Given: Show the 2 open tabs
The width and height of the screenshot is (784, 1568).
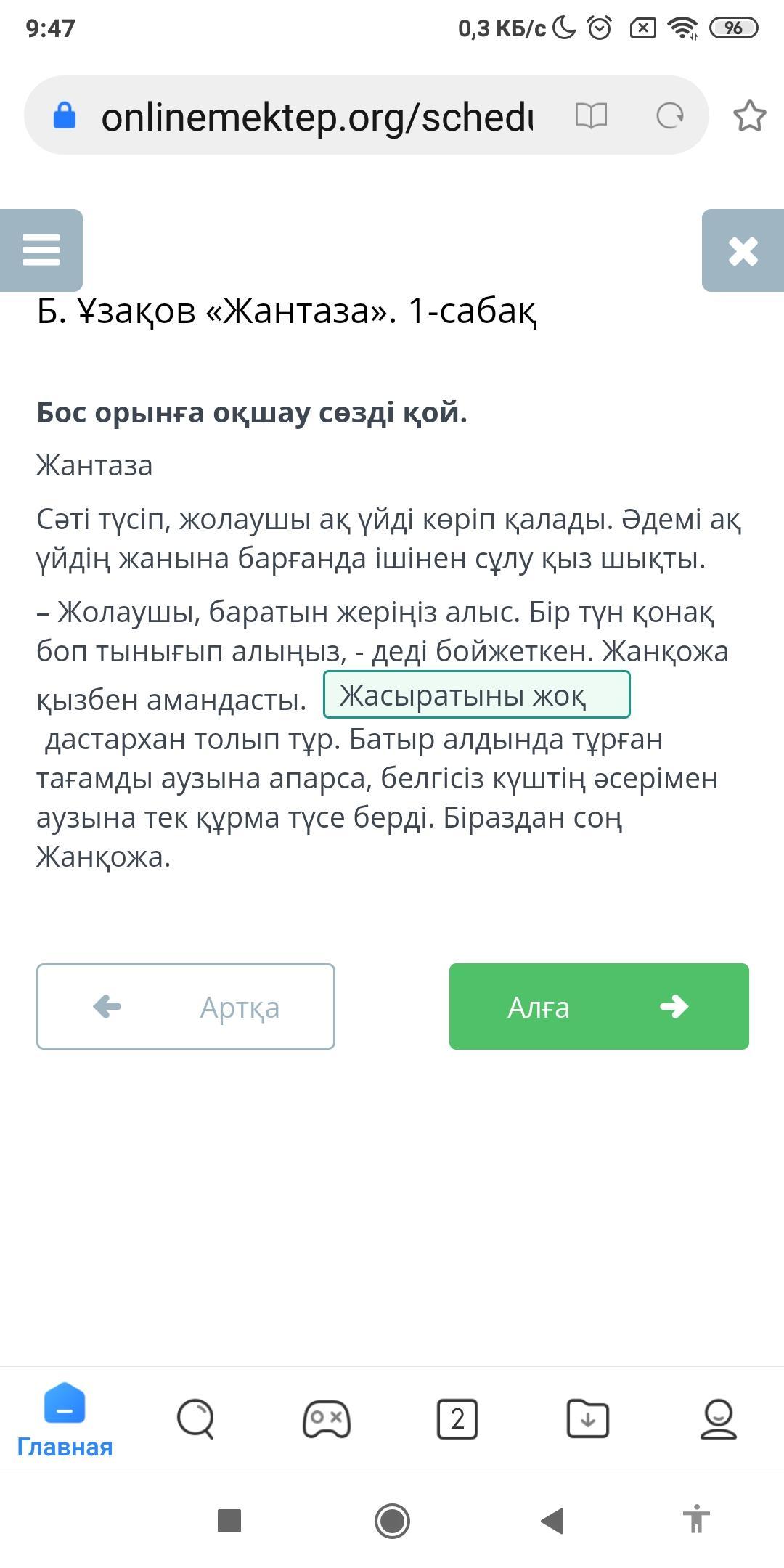Looking at the screenshot, I should [457, 1419].
